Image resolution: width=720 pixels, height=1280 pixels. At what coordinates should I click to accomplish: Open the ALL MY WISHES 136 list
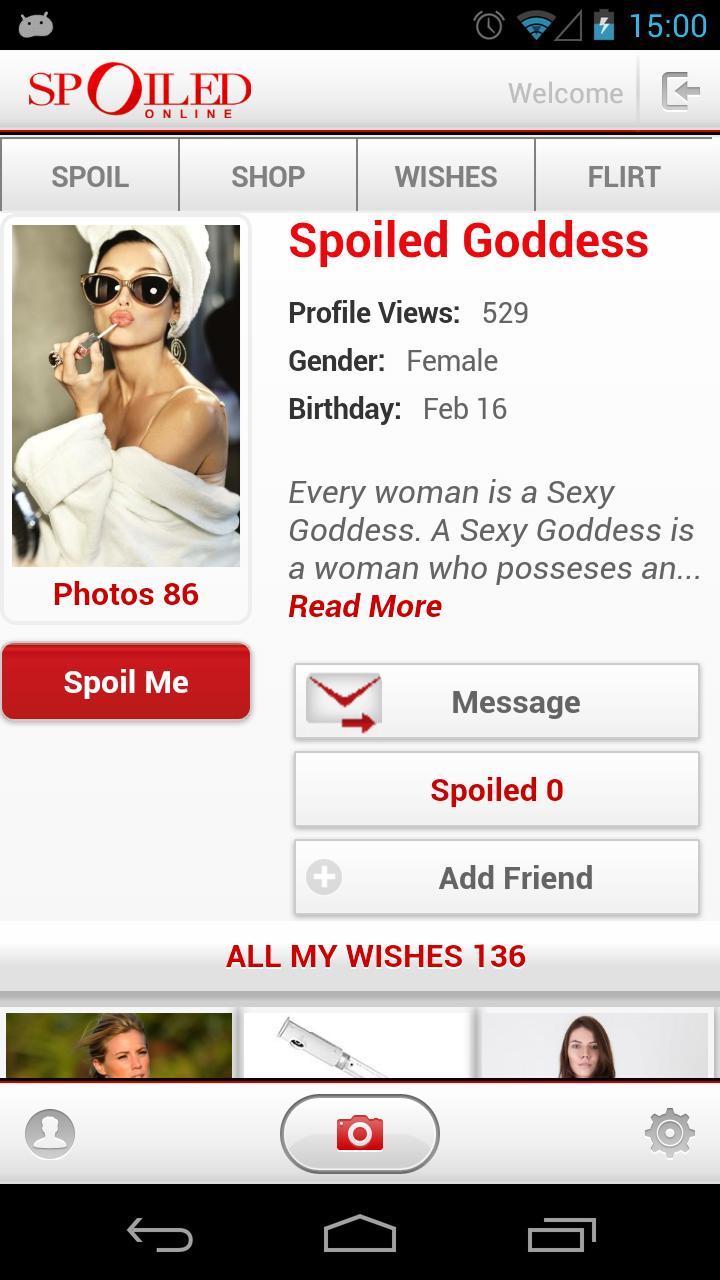tap(376, 956)
